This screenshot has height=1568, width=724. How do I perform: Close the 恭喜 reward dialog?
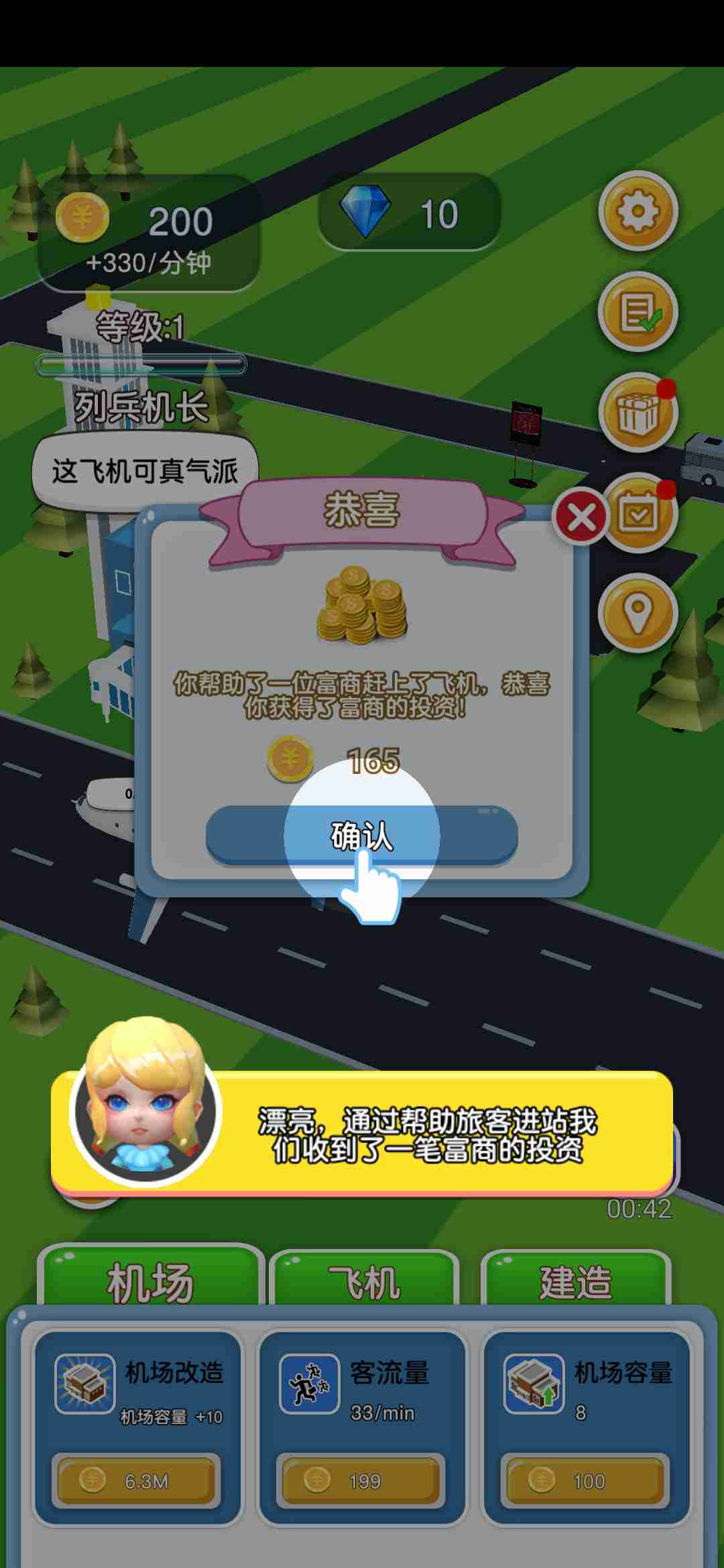click(581, 517)
